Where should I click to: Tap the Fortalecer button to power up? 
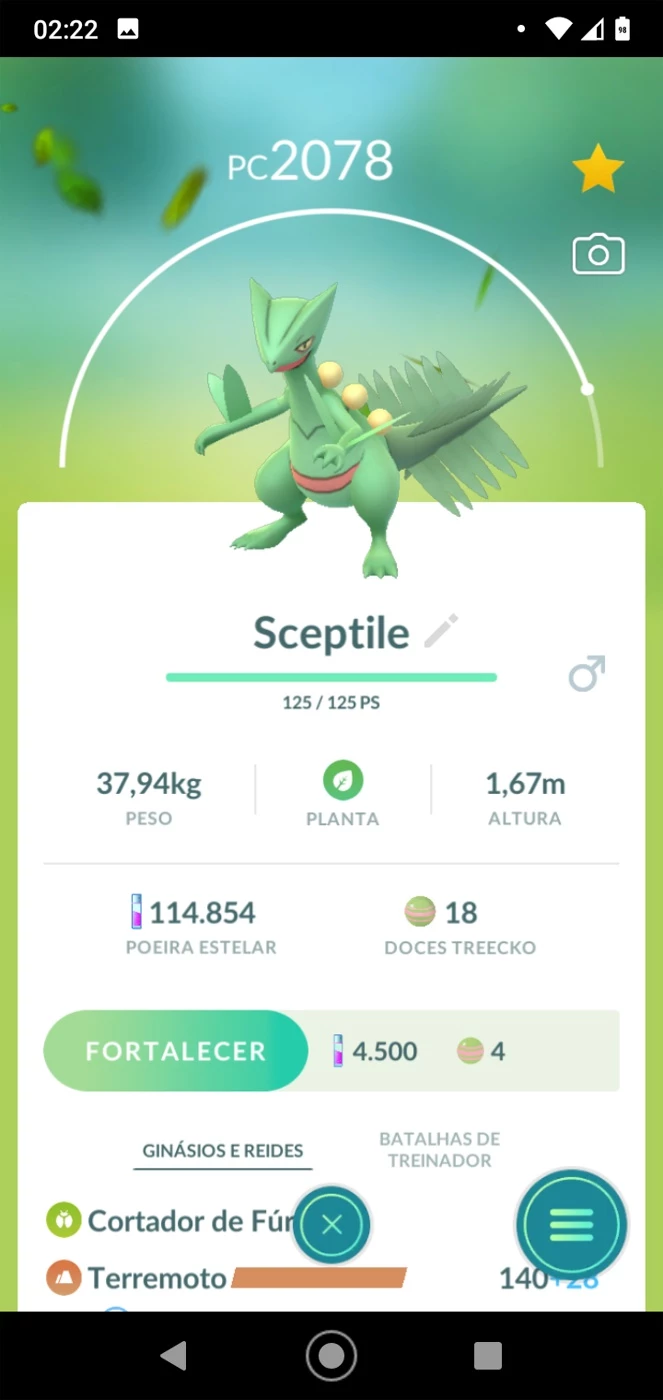point(176,1051)
